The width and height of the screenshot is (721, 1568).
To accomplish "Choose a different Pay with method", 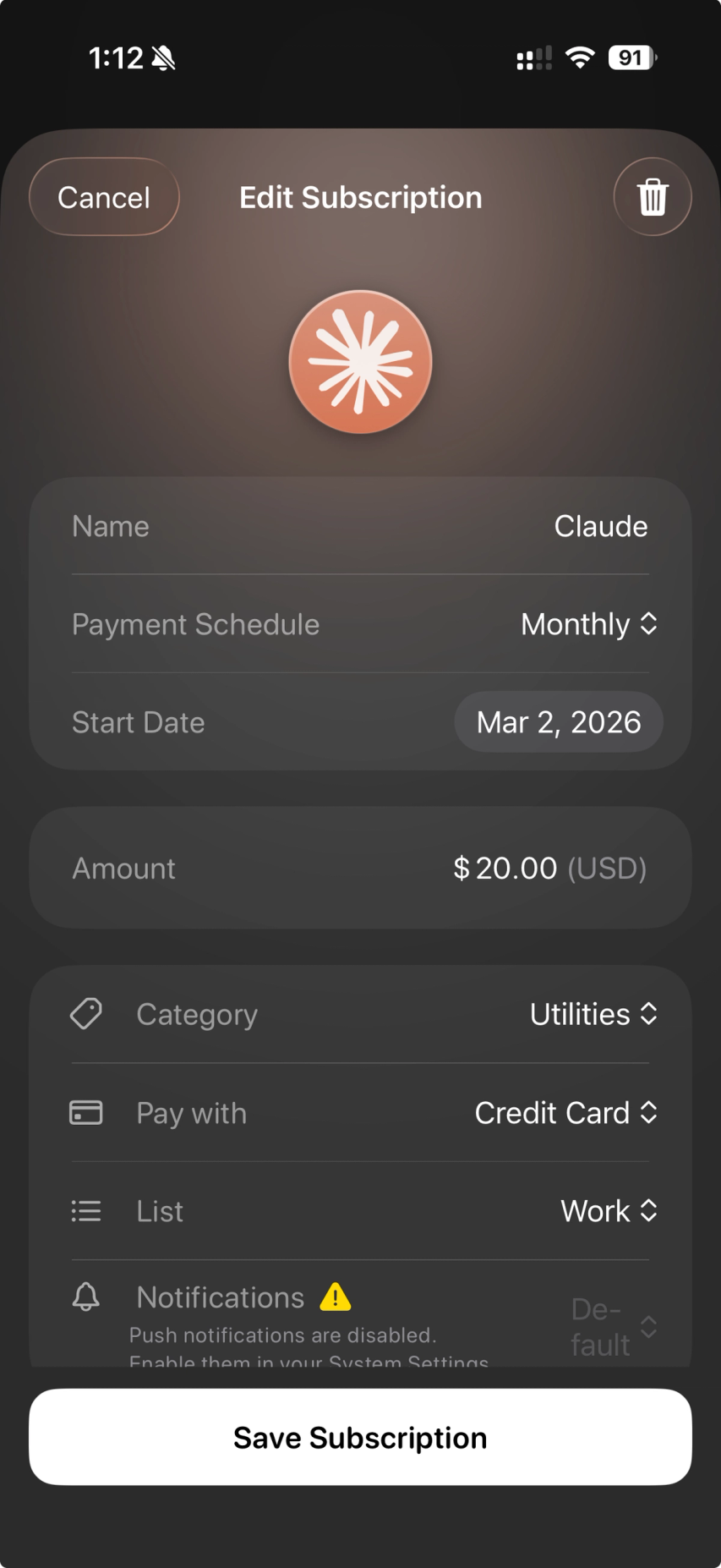I will click(566, 1113).
